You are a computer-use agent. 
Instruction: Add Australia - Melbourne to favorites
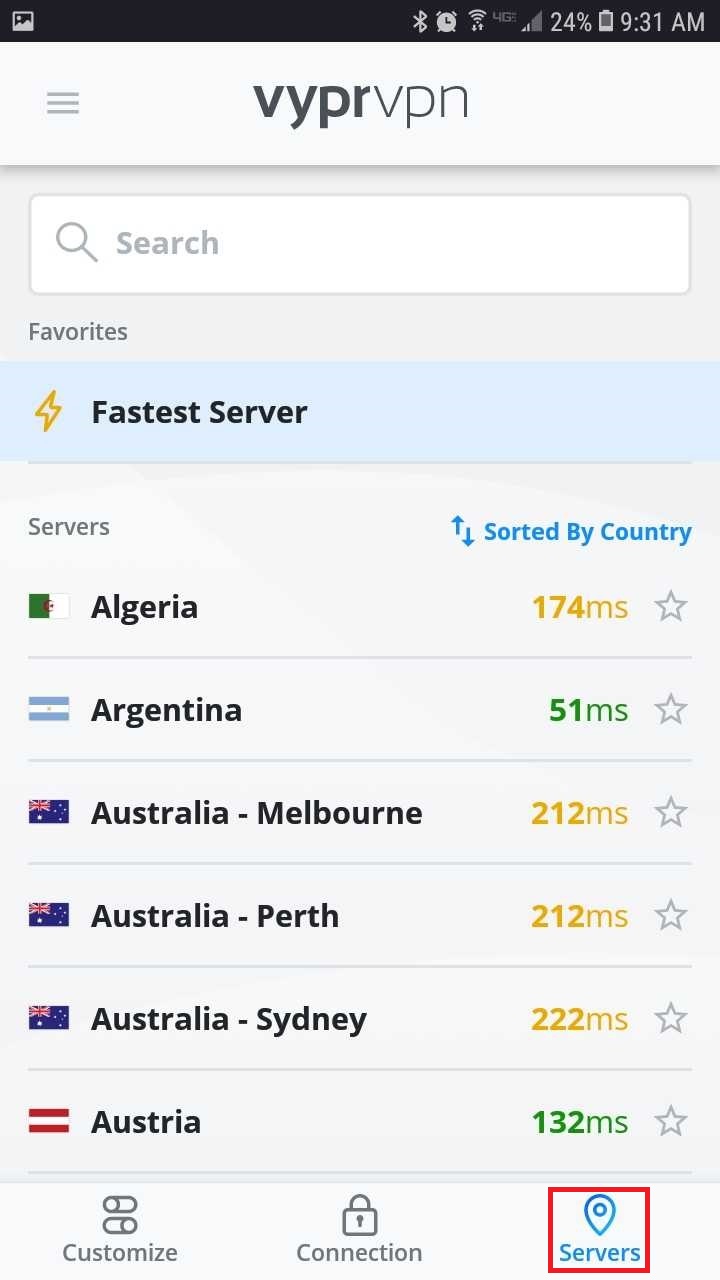(671, 813)
